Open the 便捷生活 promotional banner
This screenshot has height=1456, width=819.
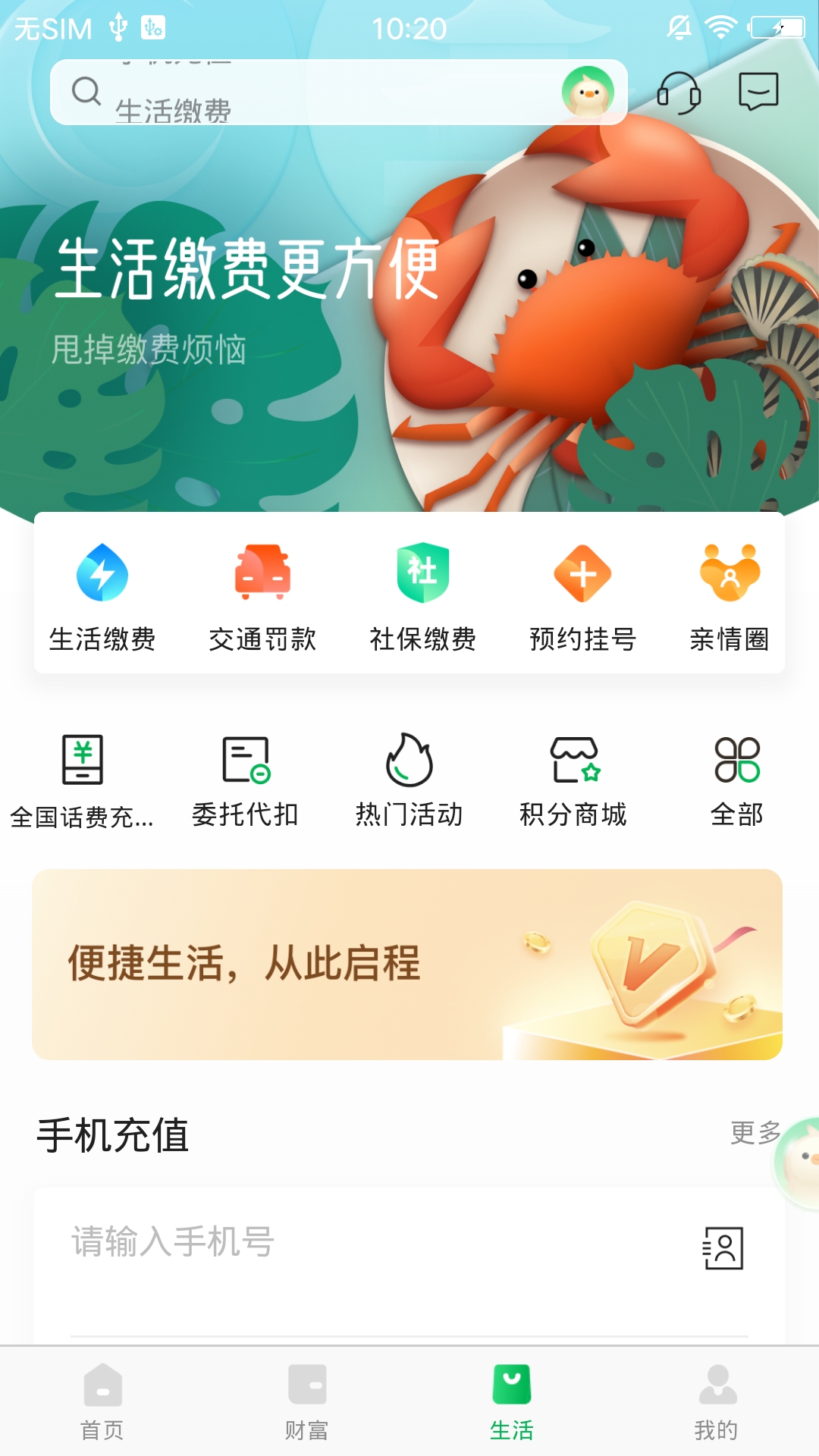coord(409,962)
